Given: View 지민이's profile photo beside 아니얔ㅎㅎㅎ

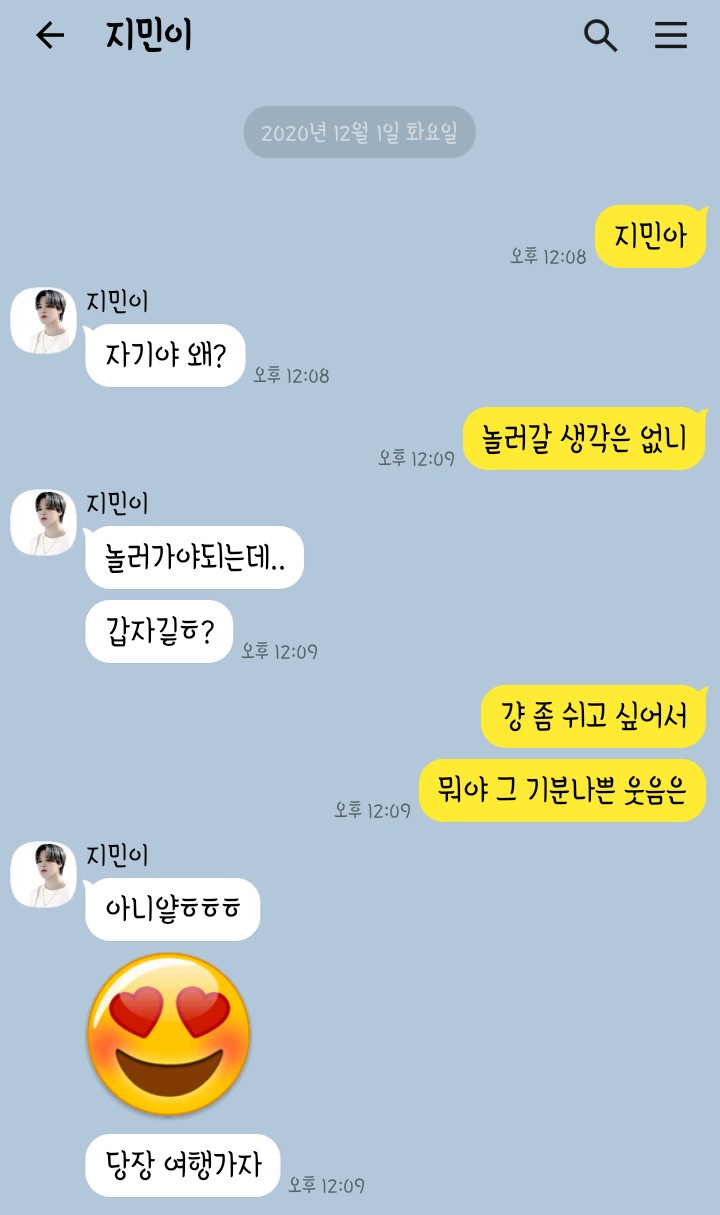Looking at the screenshot, I should click(x=43, y=875).
